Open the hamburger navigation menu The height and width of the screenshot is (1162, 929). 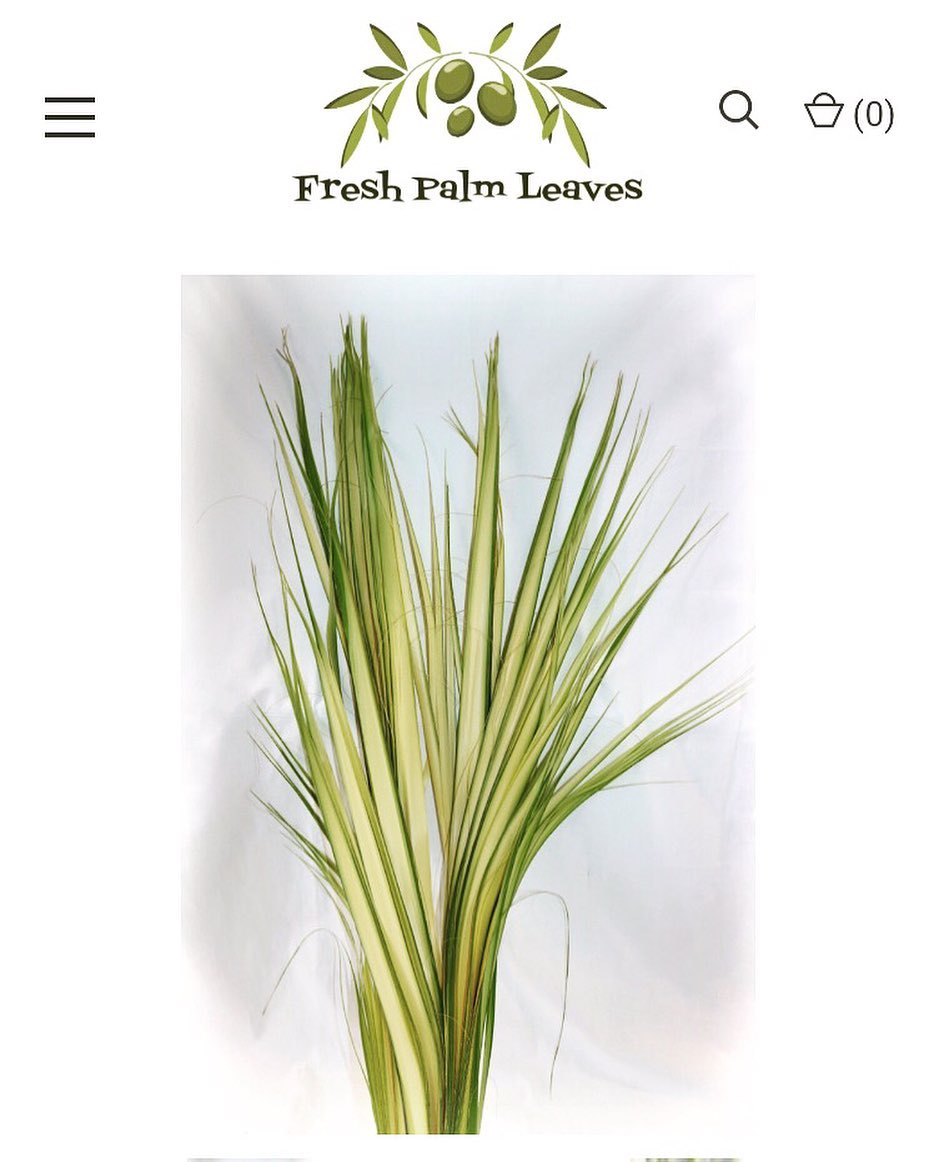[70, 118]
